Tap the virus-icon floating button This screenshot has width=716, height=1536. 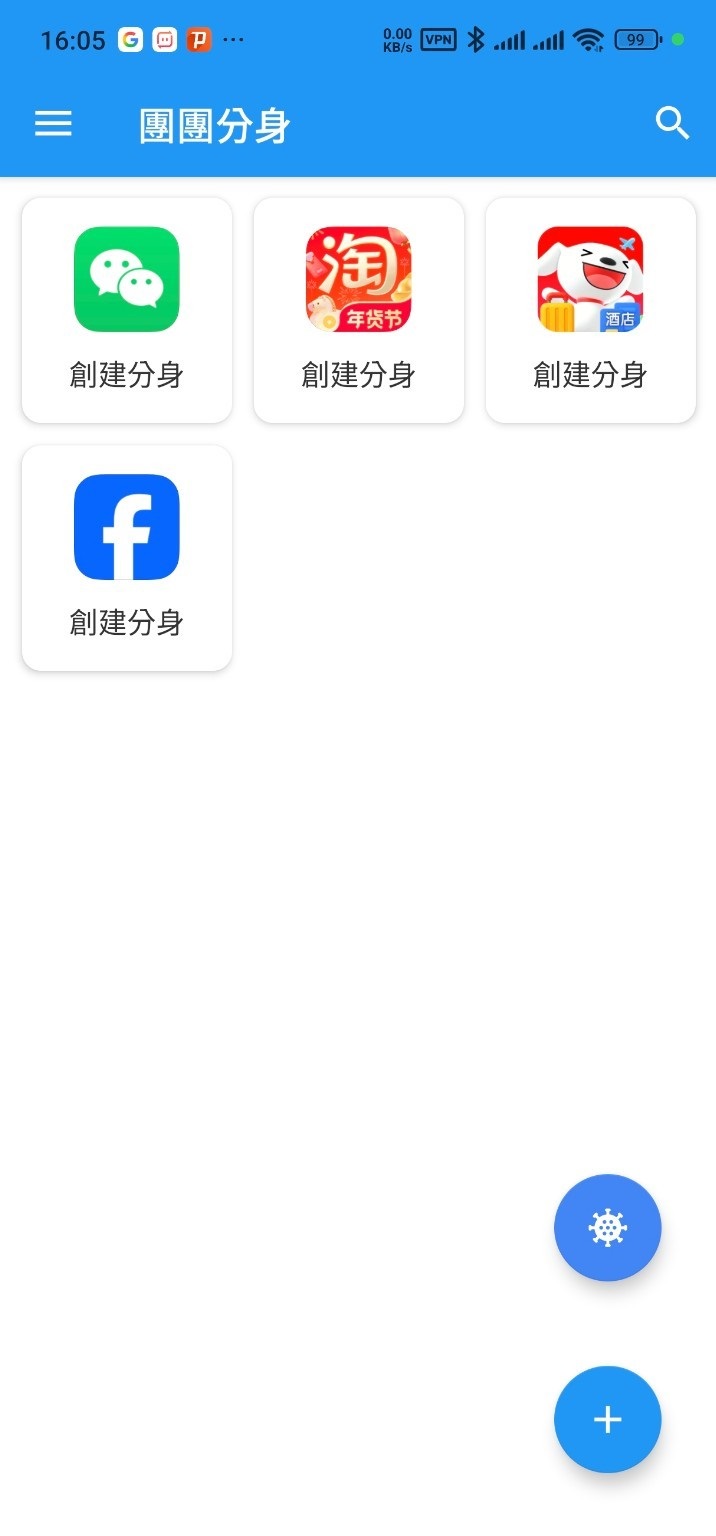(x=607, y=1227)
